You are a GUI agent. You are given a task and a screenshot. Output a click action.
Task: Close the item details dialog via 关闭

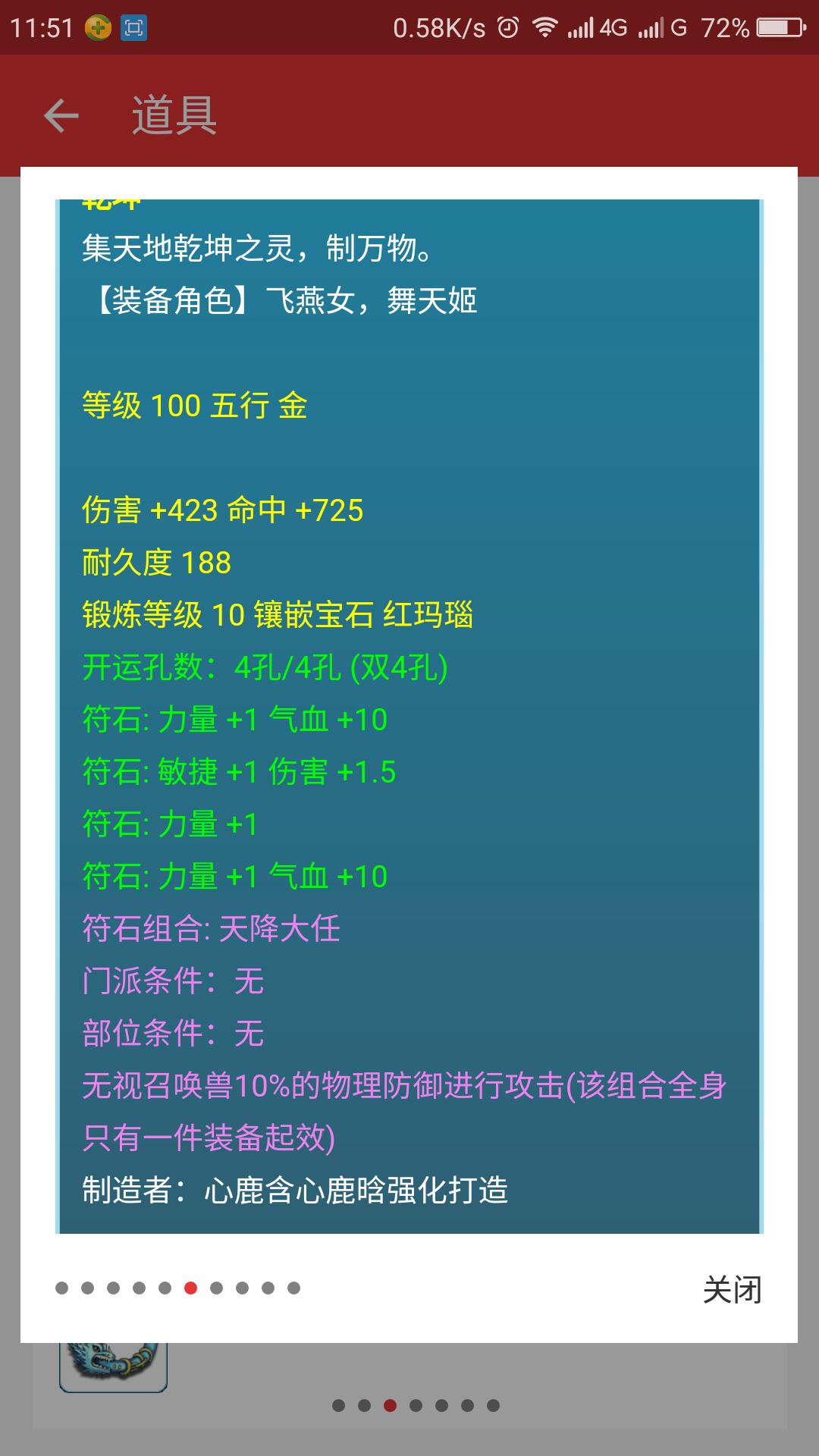731,1290
